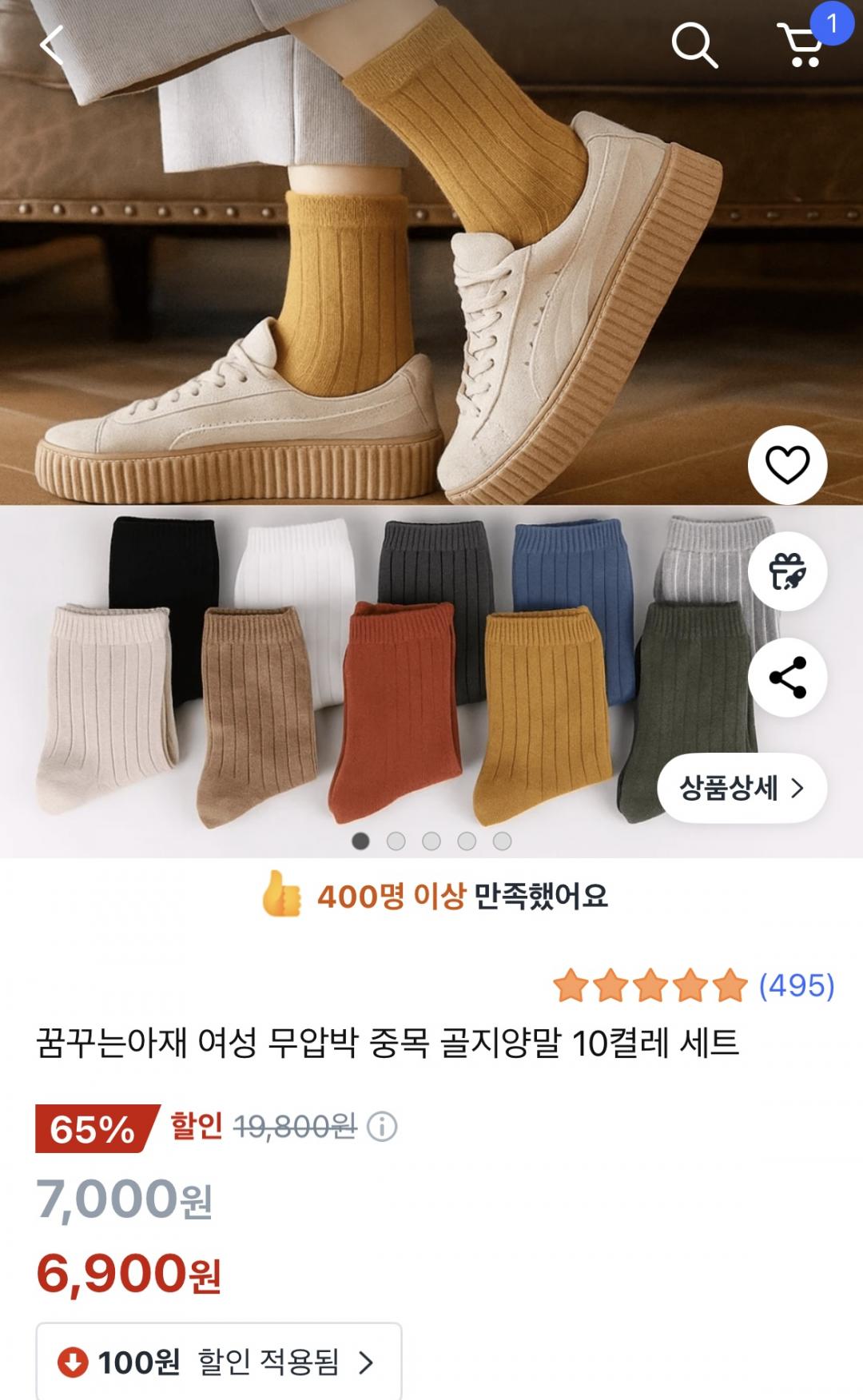Share this product
Viewport: 863px width, 1400px height.
coord(787,678)
